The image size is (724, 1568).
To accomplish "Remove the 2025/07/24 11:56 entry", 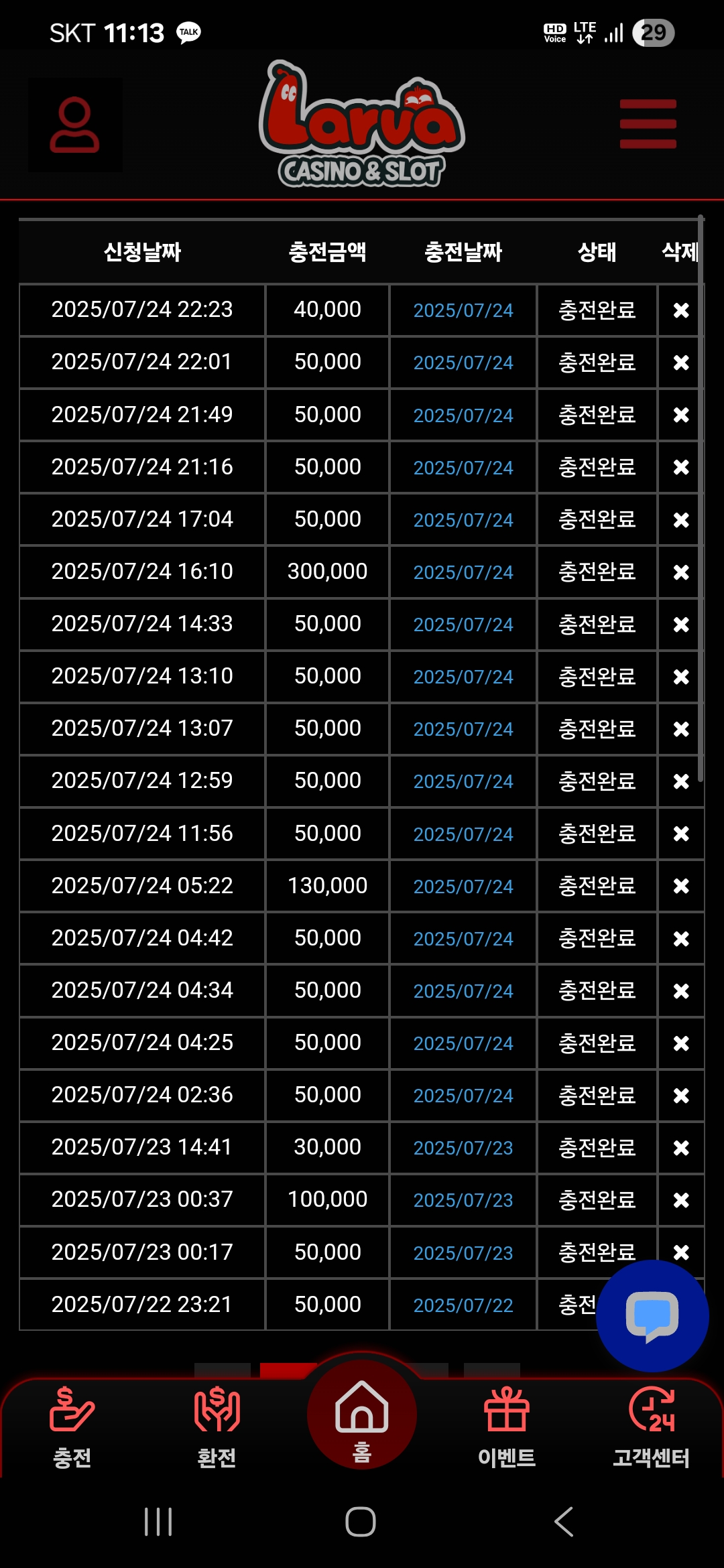I will (681, 834).
